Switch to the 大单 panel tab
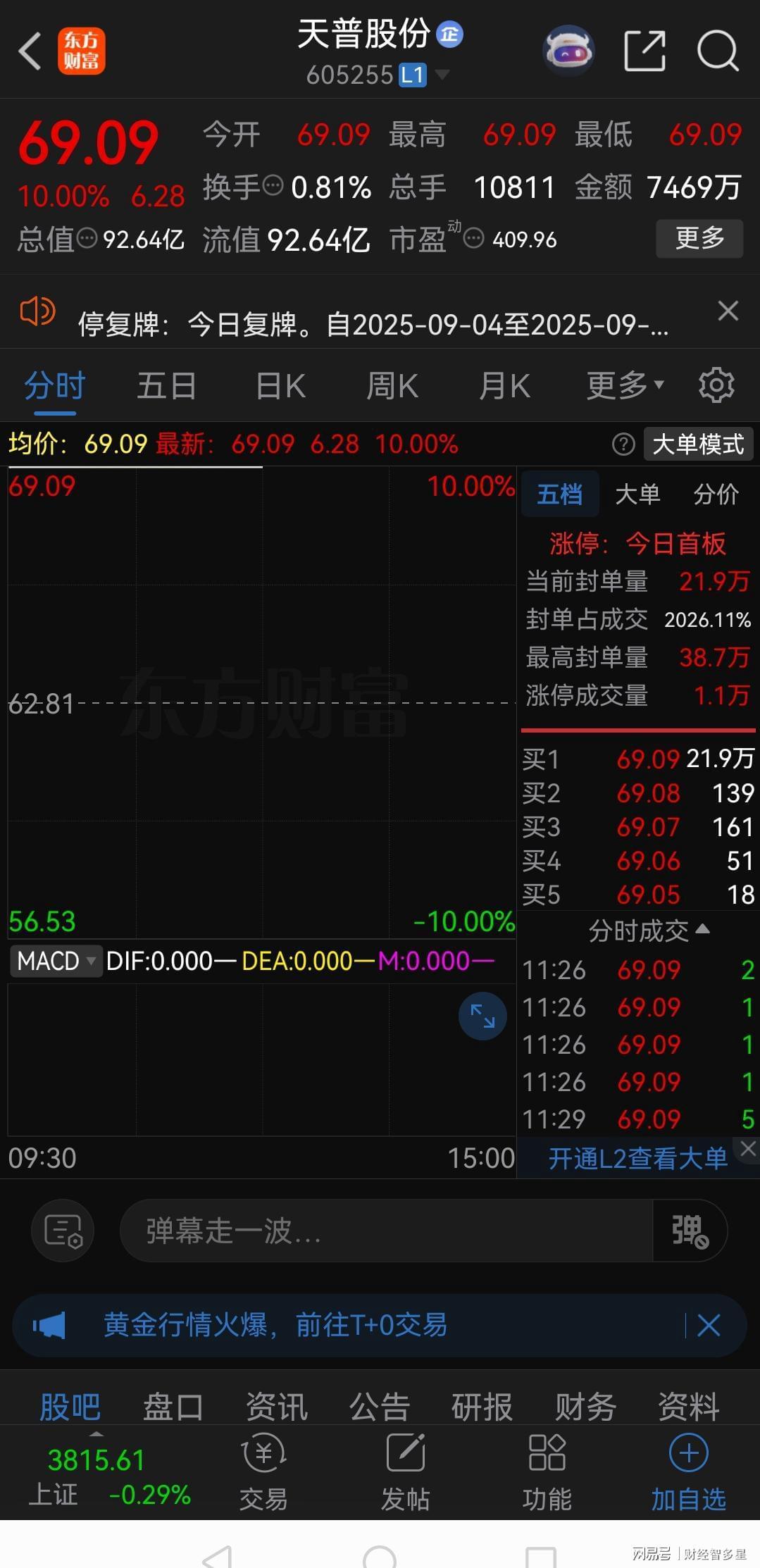 click(637, 494)
